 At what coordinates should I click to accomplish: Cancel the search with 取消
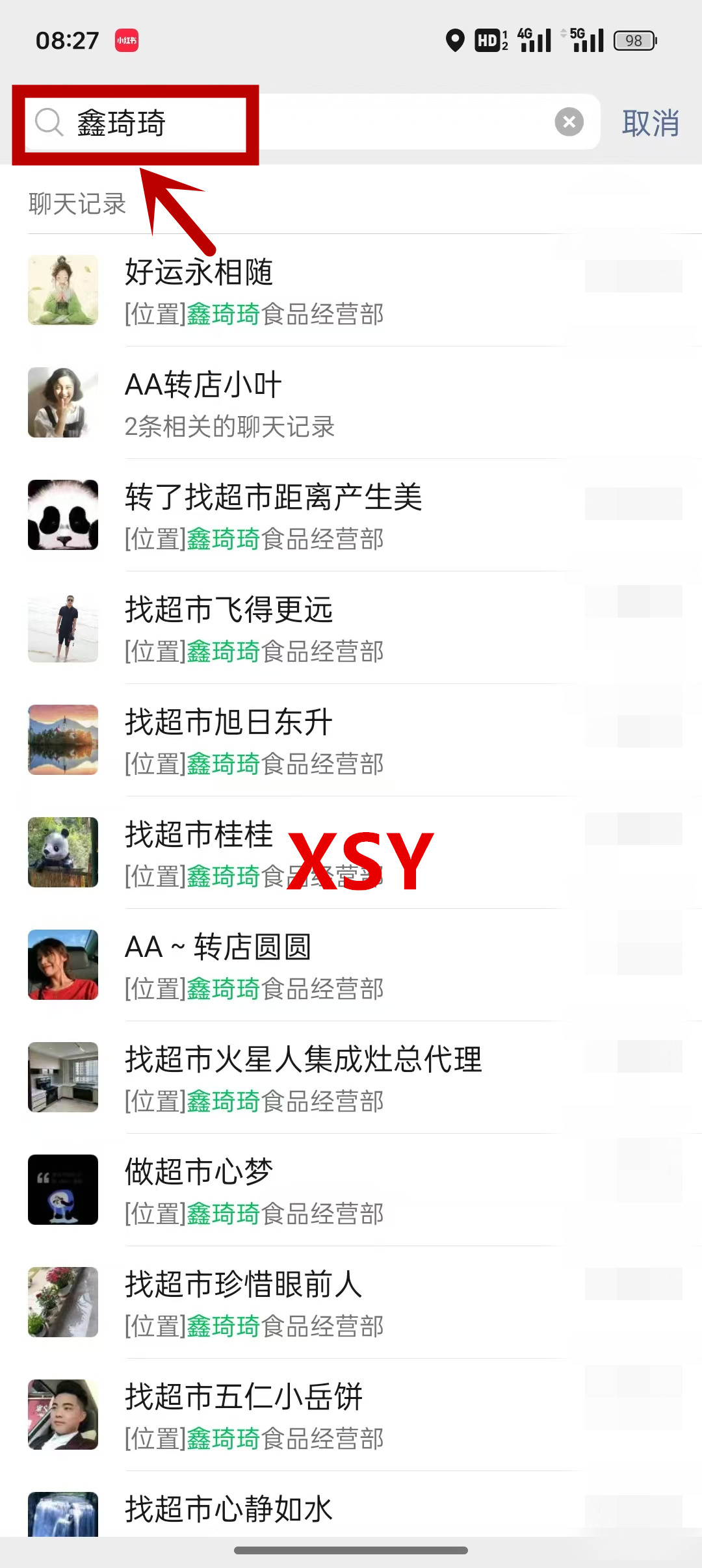point(650,123)
